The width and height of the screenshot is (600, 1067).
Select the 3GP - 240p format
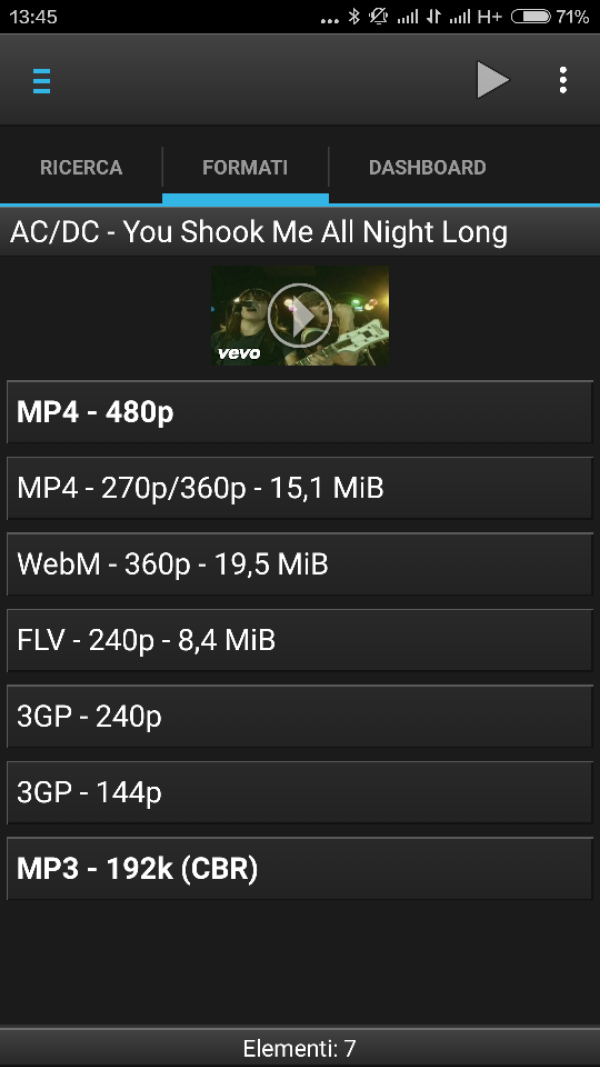[x=300, y=716]
